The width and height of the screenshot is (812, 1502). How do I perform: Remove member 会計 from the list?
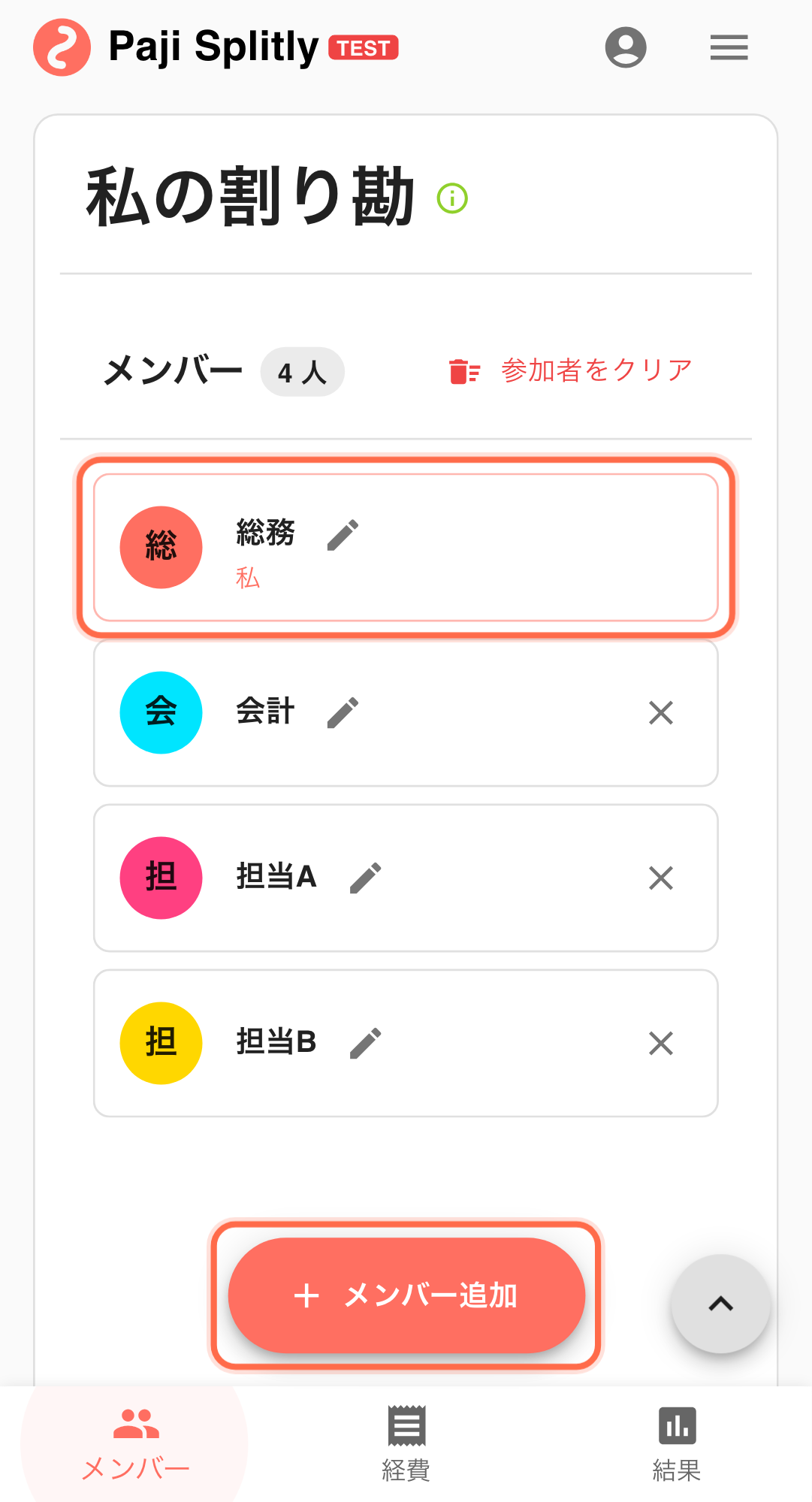click(661, 713)
